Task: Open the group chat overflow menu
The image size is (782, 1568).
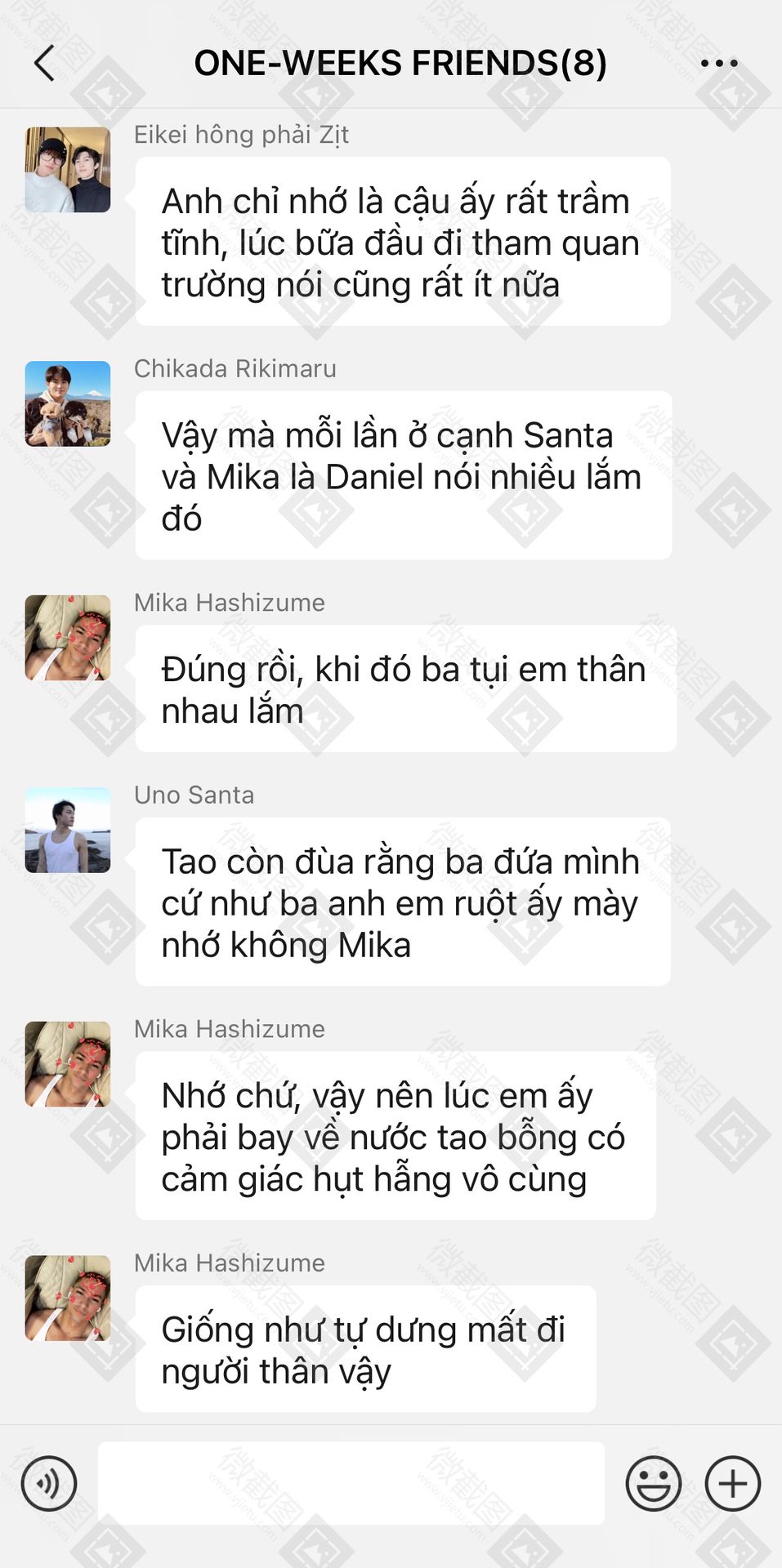Action: point(719,63)
